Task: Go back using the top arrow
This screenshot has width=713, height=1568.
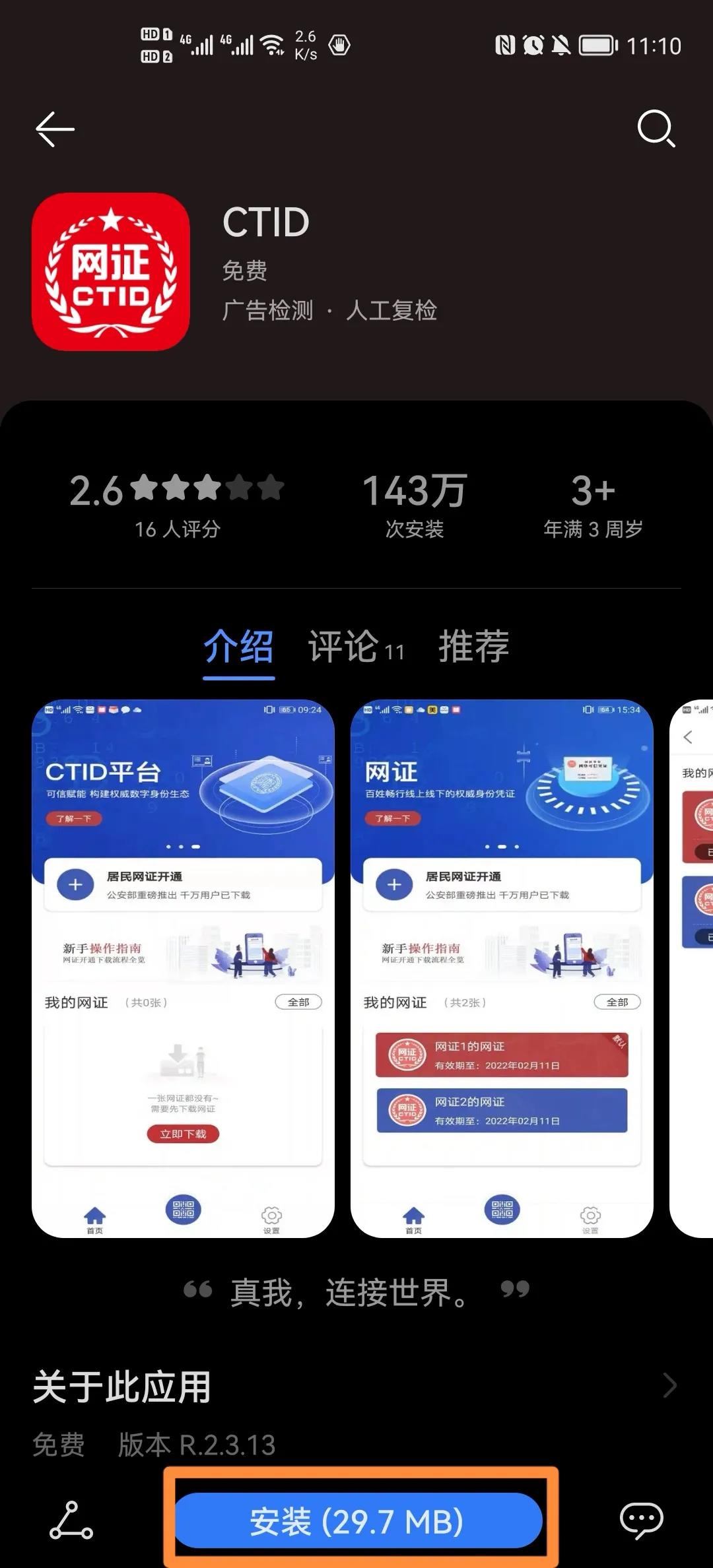Action: coord(55,129)
